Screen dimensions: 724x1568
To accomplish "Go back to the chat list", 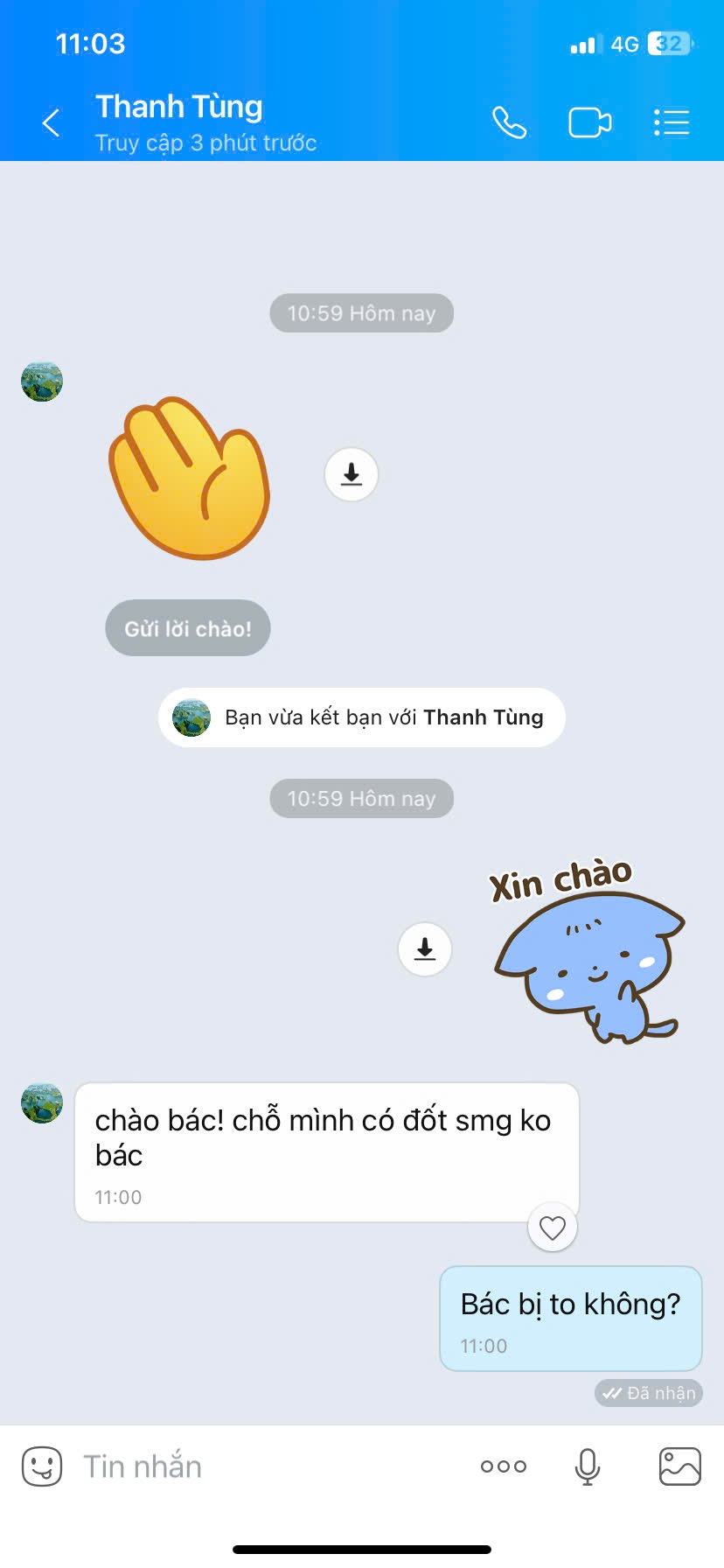I will 52,123.
